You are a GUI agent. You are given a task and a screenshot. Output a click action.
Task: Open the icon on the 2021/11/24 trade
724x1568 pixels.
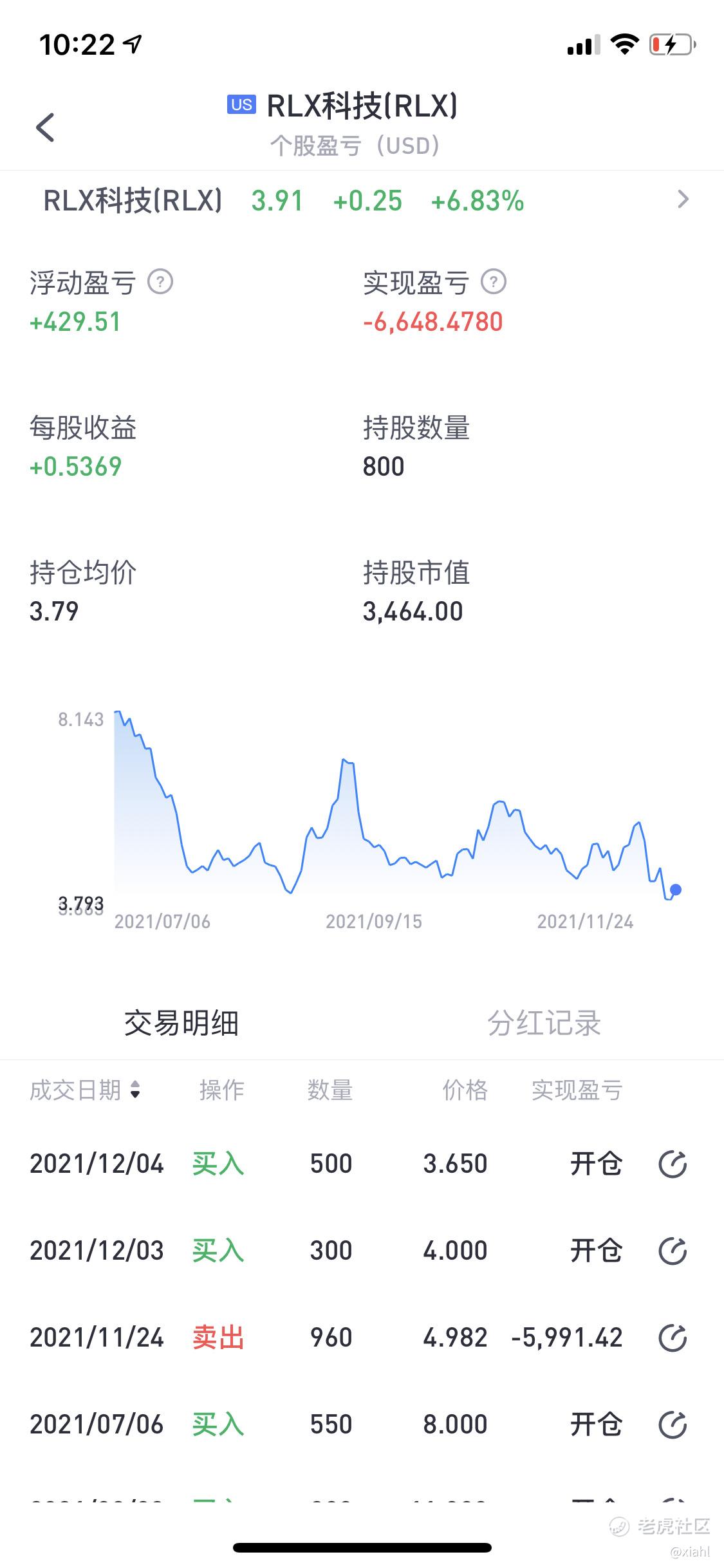(x=673, y=1338)
